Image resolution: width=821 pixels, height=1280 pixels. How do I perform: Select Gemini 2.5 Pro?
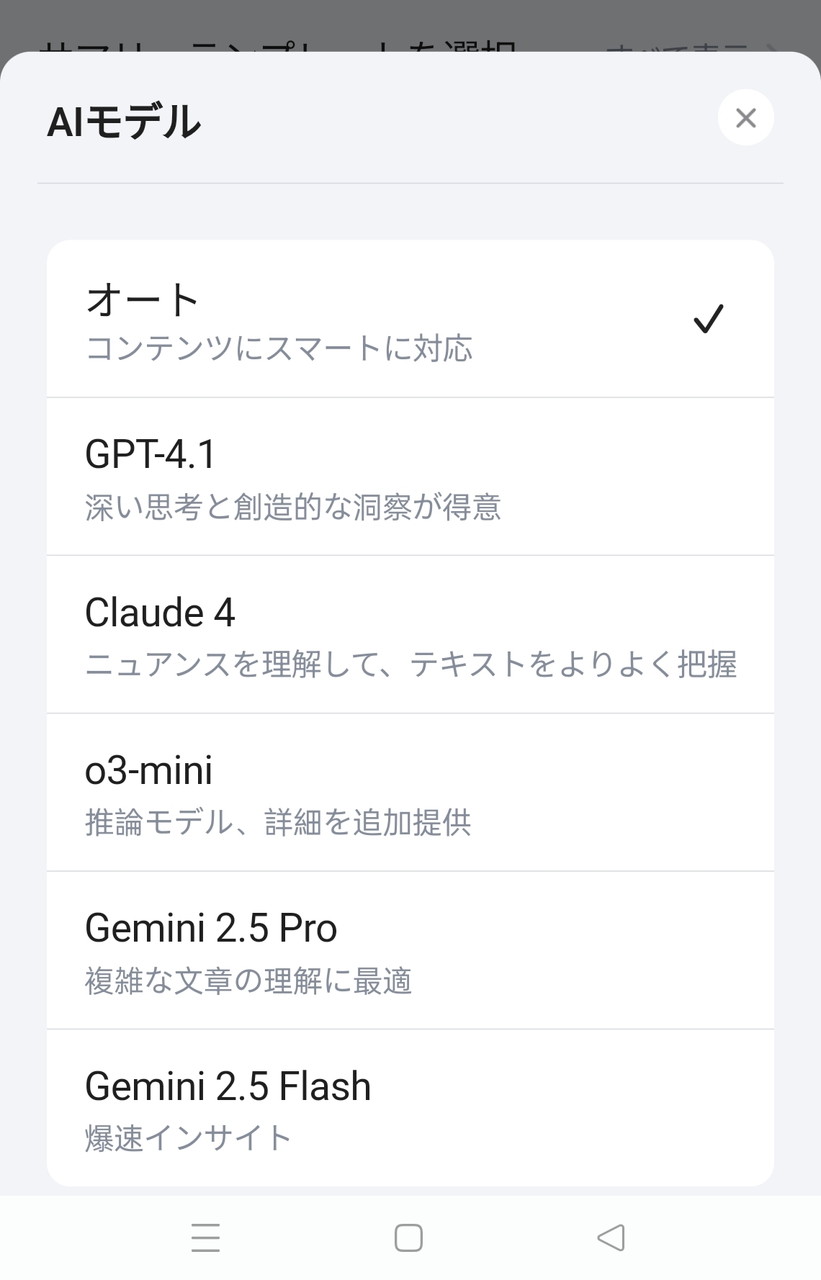point(410,951)
